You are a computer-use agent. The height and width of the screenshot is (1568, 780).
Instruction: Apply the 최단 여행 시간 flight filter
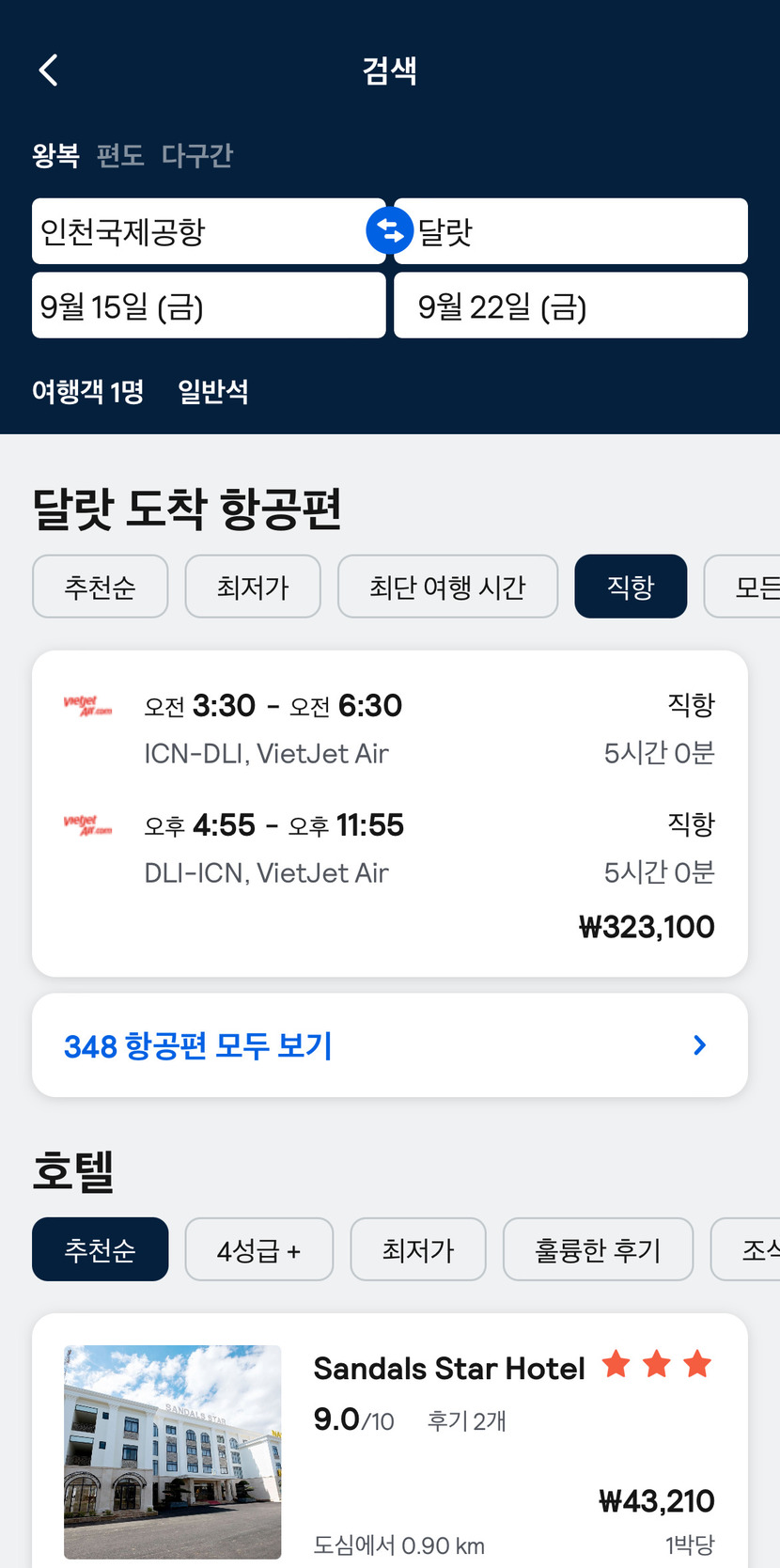tap(447, 587)
